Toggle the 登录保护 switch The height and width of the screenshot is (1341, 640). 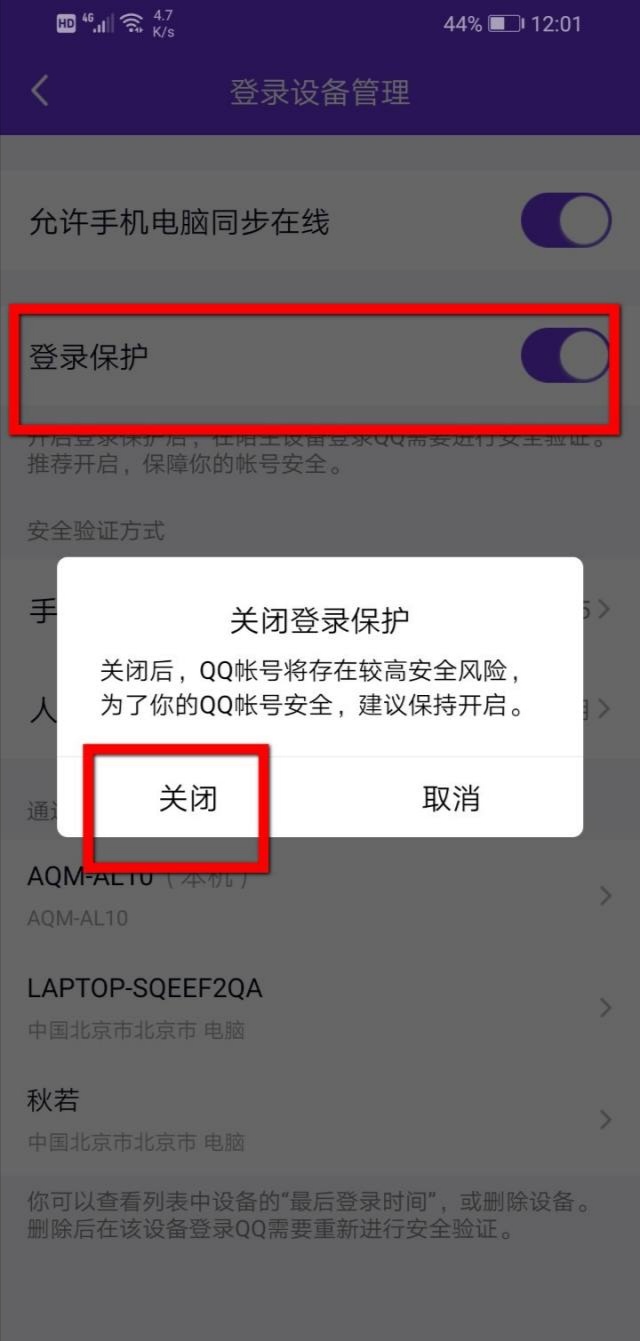coord(565,357)
